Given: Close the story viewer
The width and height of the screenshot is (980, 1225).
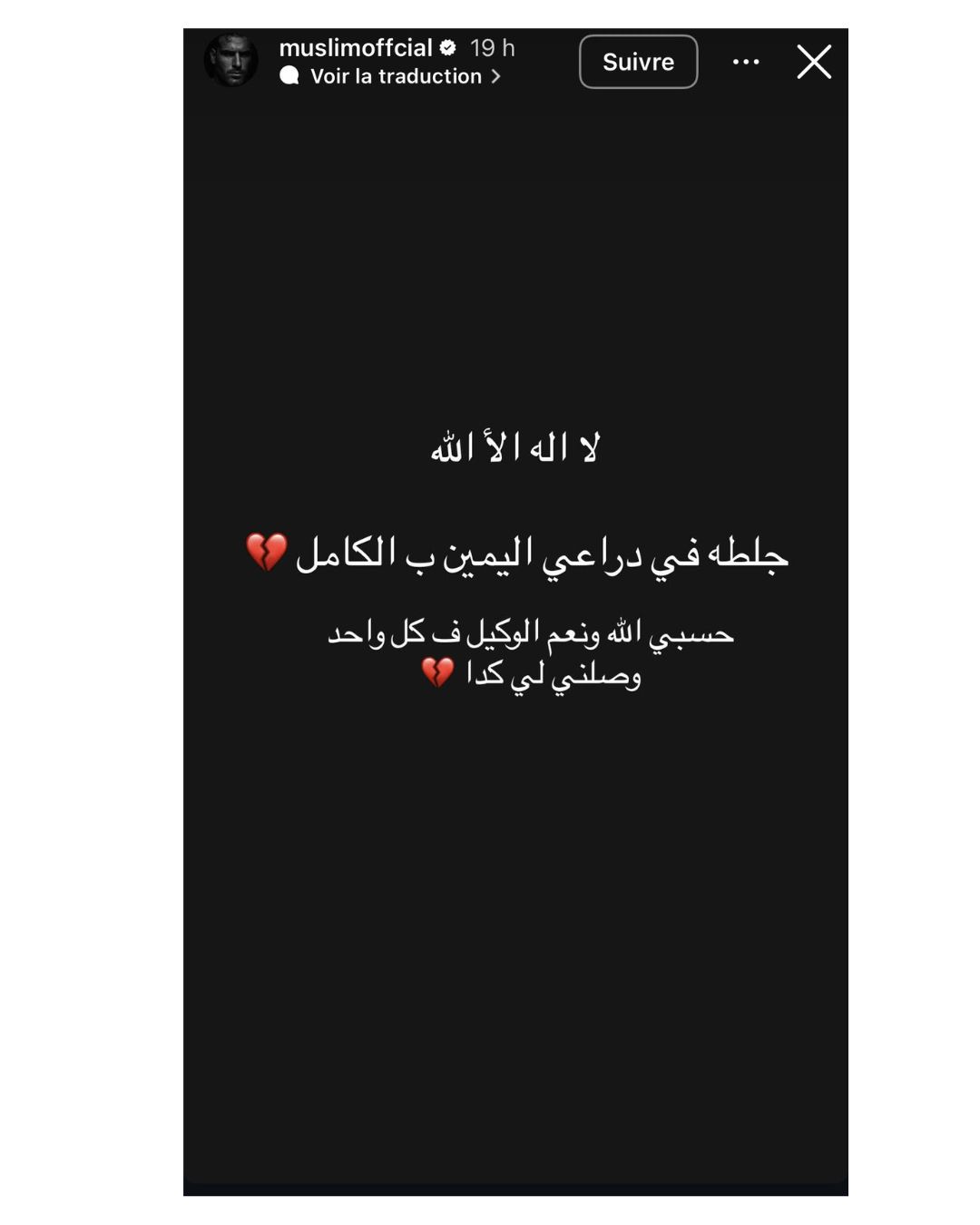Looking at the screenshot, I should tap(814, 62).
